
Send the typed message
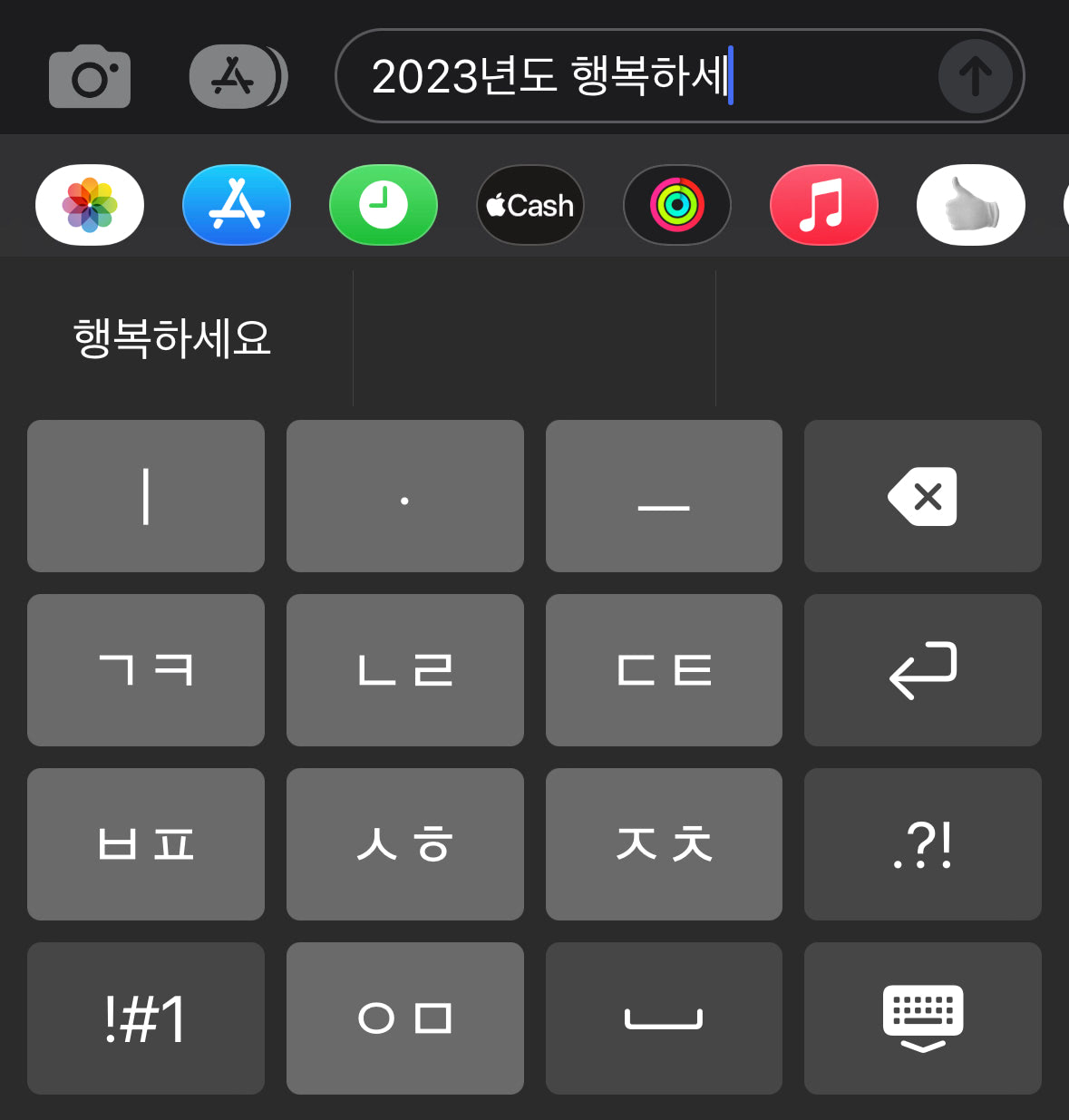pos(975,76)
